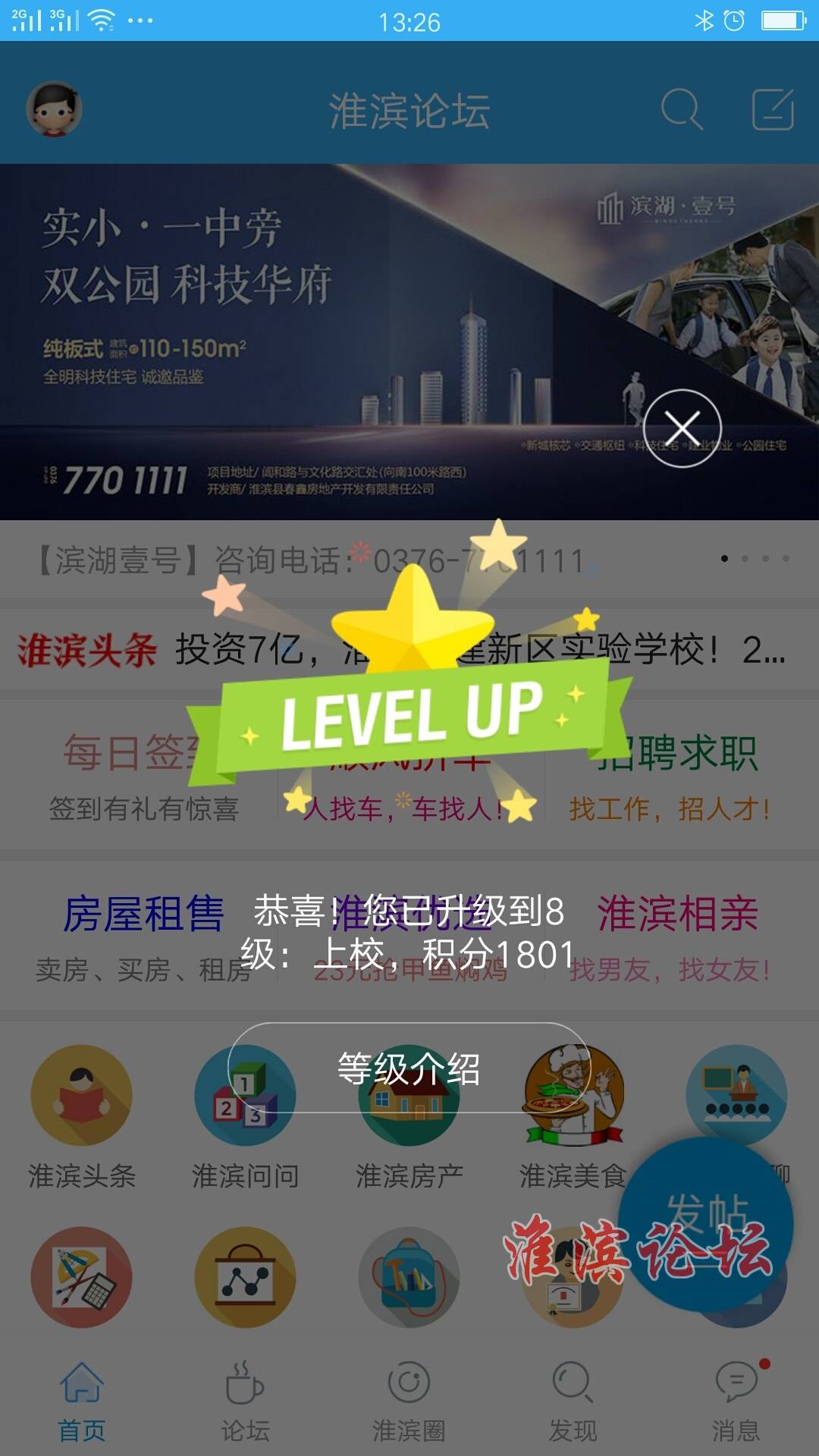
Task: Open the compose post icon
Action: (x=773, y=110)
